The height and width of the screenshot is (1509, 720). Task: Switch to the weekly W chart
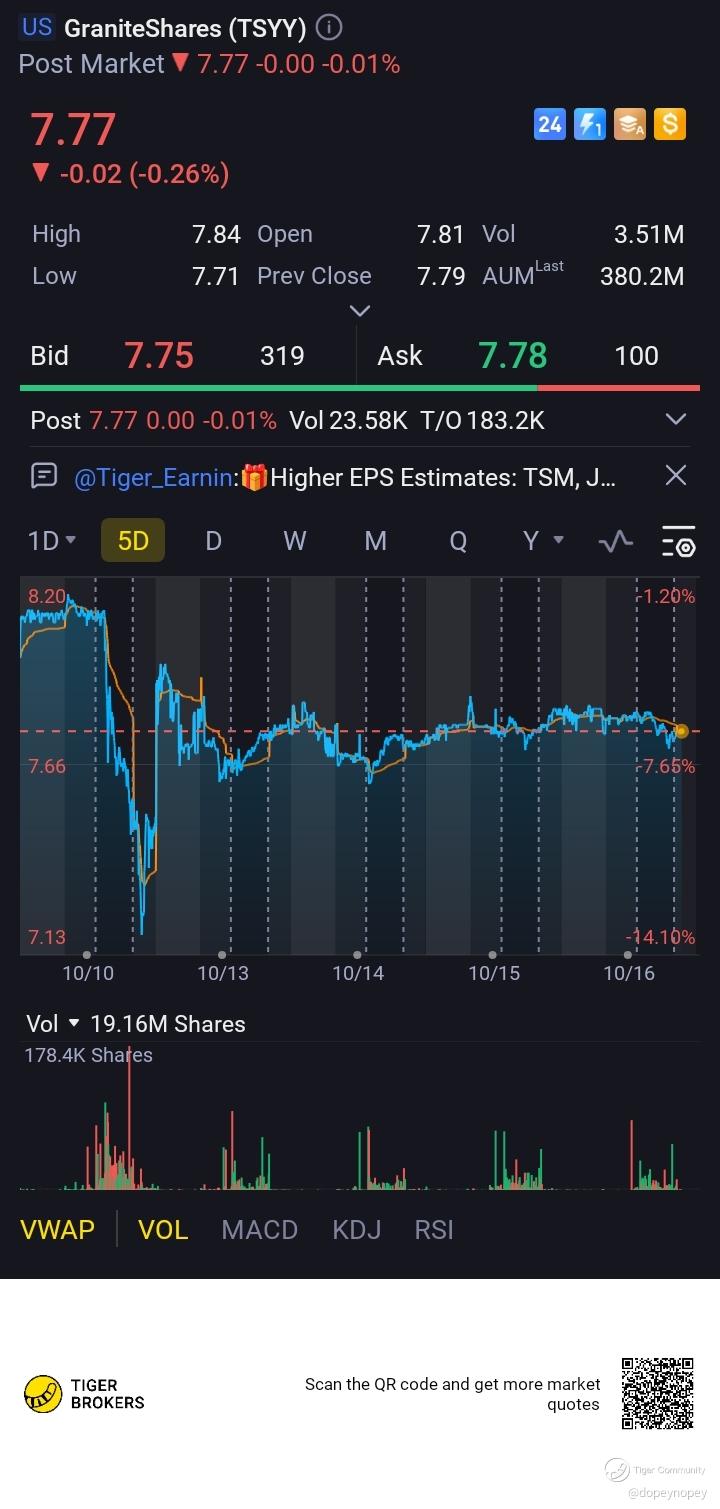point(294,541)
